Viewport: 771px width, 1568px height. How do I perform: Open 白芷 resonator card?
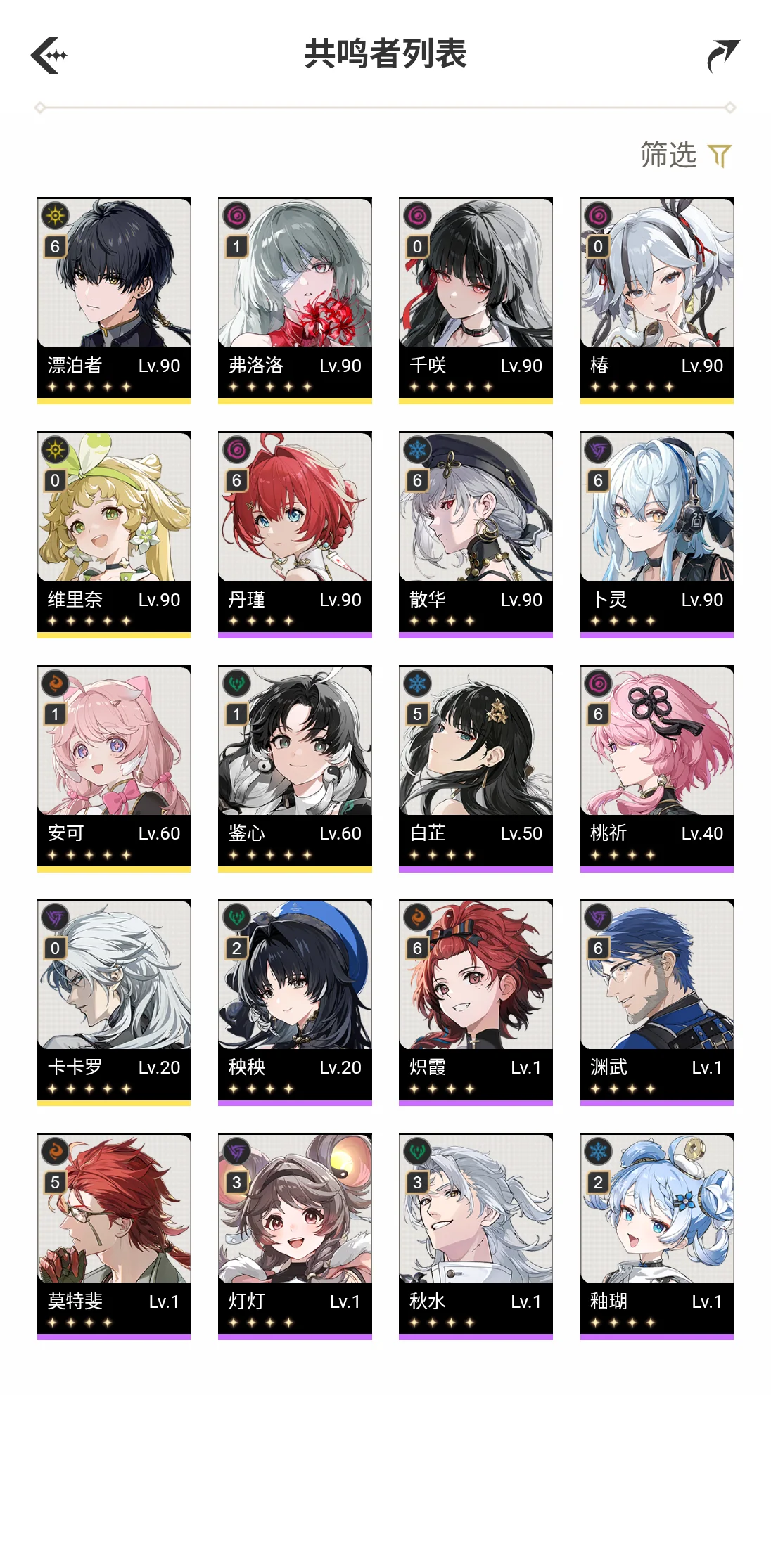click(476, 767)
